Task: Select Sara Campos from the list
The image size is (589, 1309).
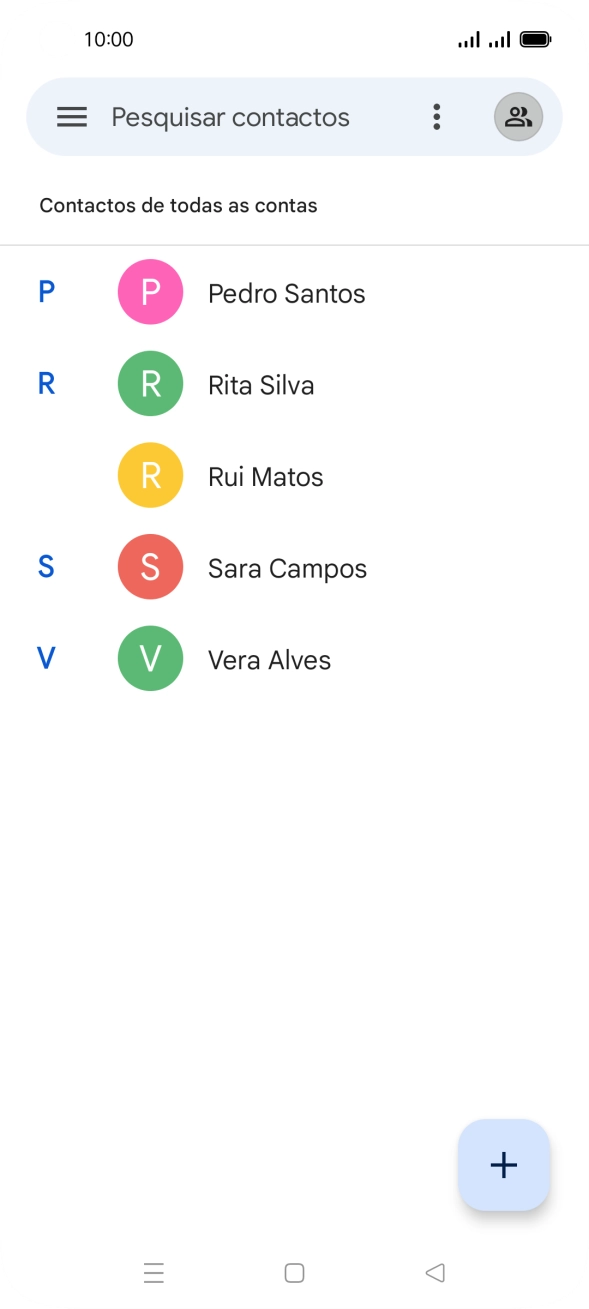Action: pyautogui.click(x=294, y=568)
